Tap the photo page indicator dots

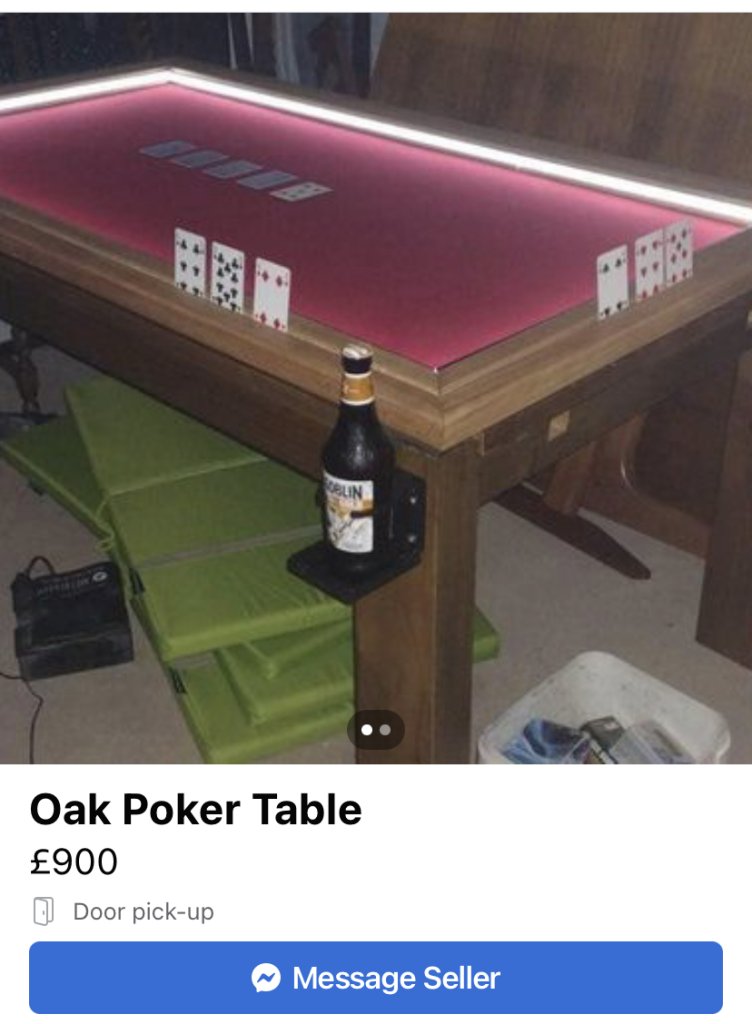click(x=376, y=730)
